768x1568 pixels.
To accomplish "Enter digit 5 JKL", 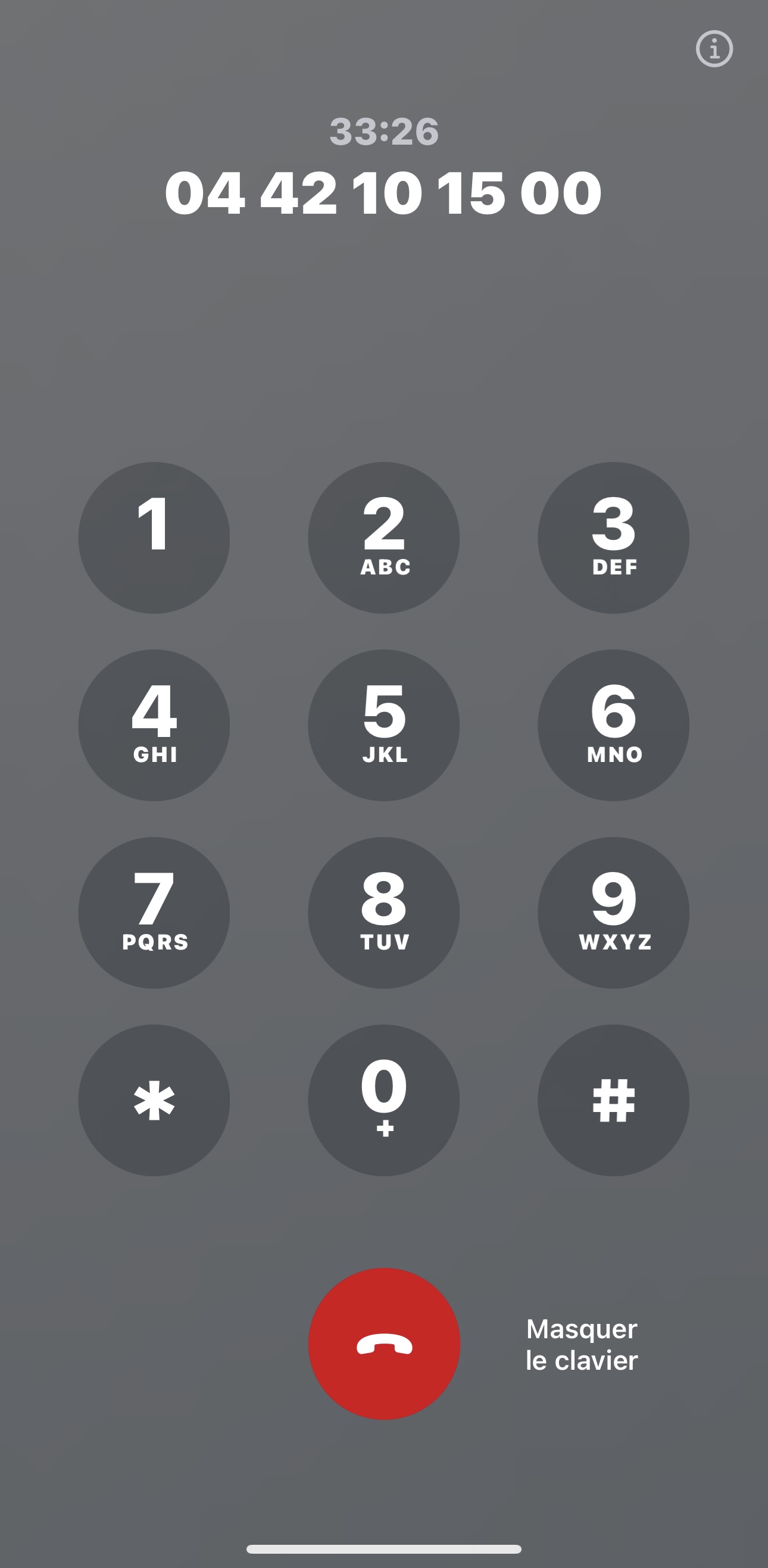I will 384,725.
